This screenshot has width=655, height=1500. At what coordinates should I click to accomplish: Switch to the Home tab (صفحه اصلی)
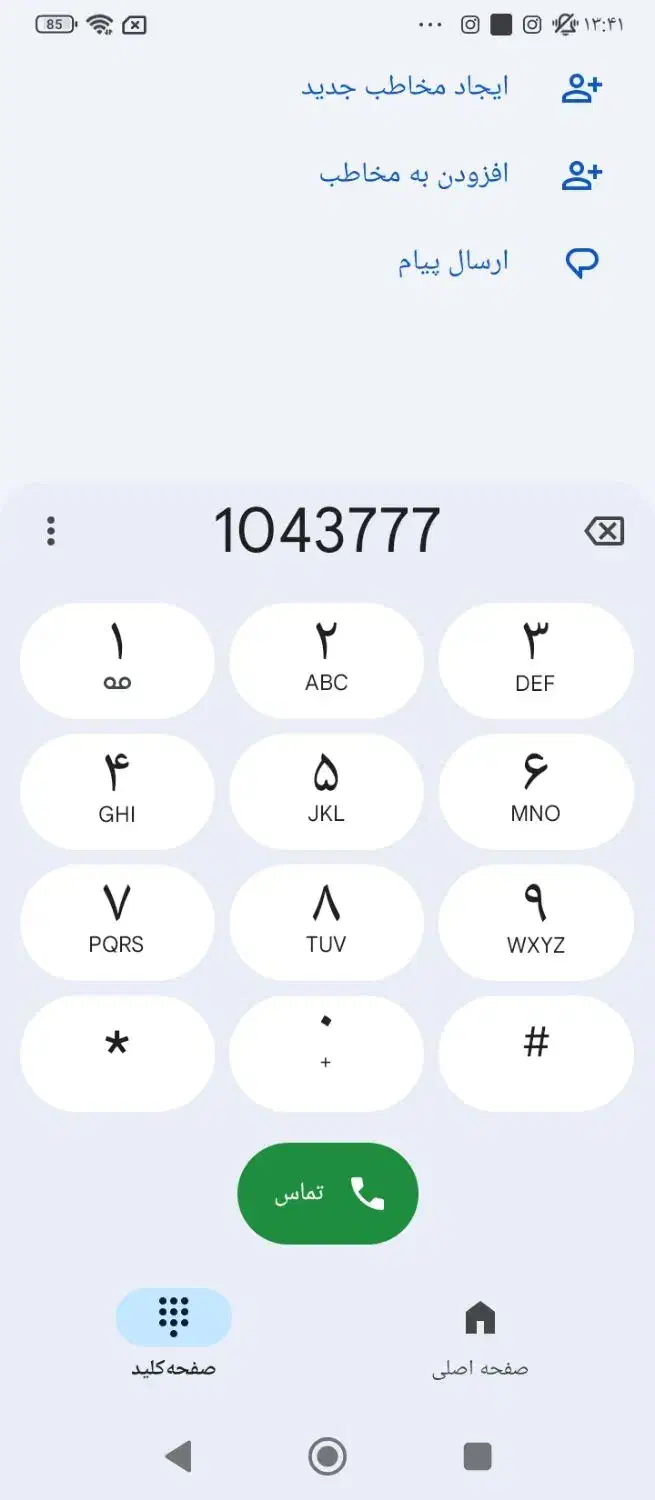point(480,1334)
